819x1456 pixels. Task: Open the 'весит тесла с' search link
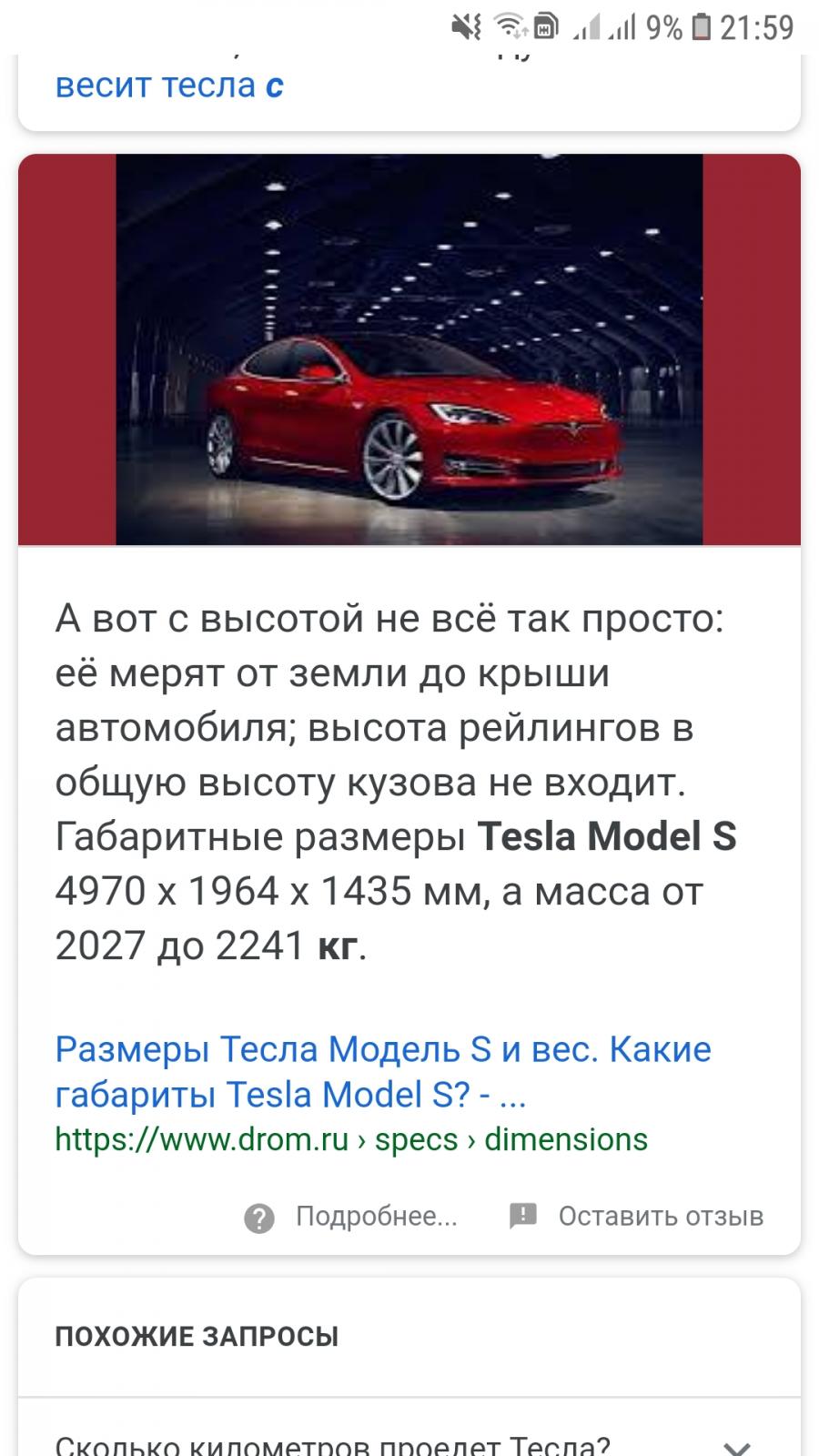pyautogui.click(x=169, y=86)
